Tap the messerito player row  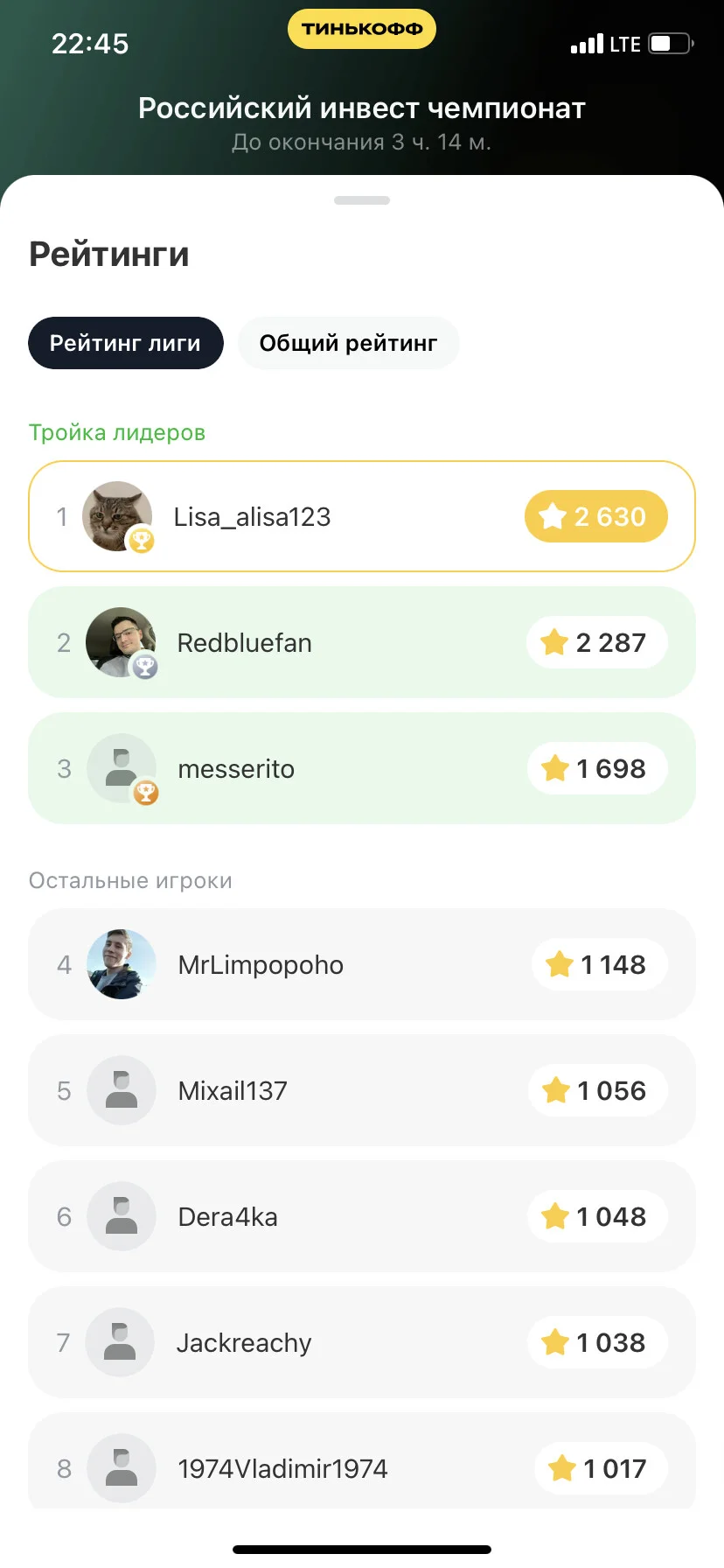pos(362,768)
